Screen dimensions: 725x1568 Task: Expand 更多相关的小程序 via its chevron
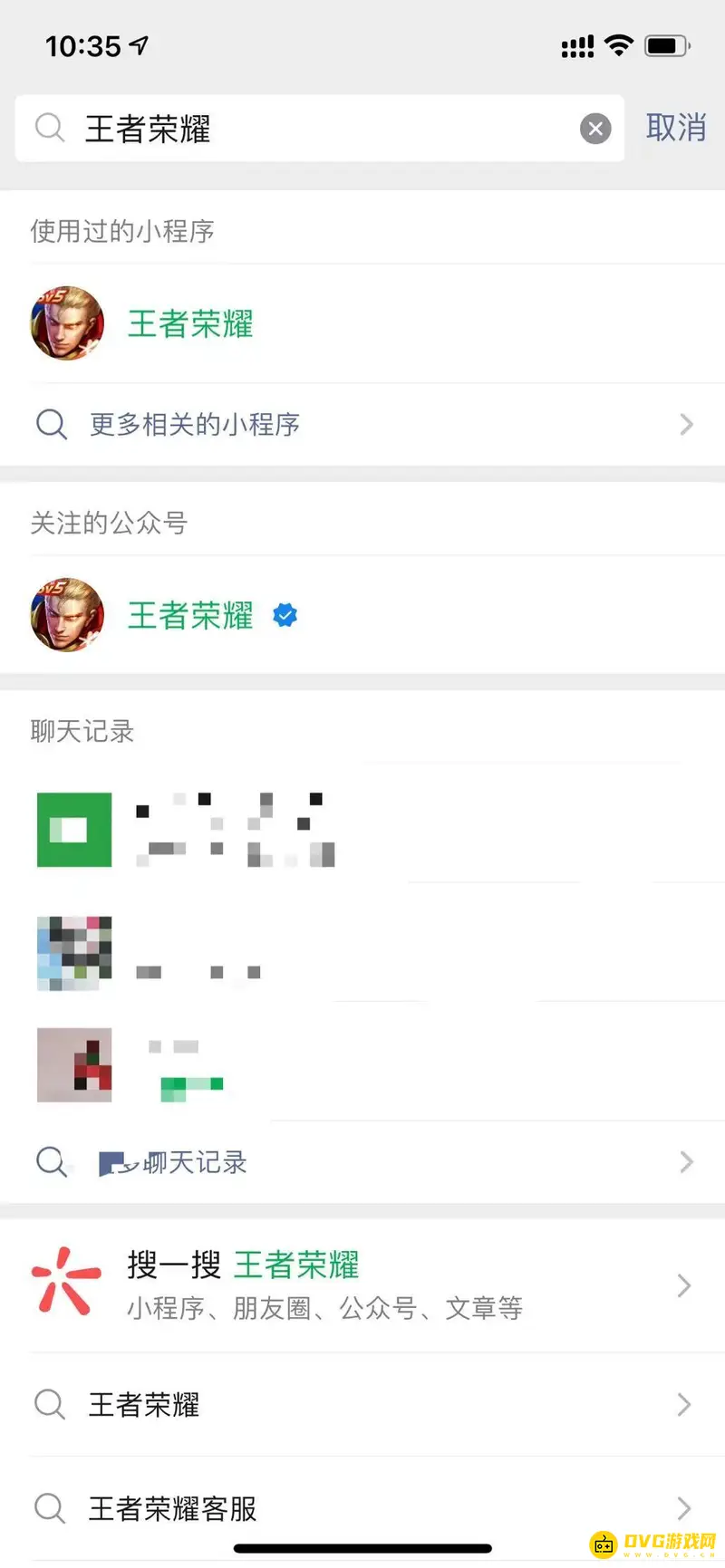click(x=687, y=424)
